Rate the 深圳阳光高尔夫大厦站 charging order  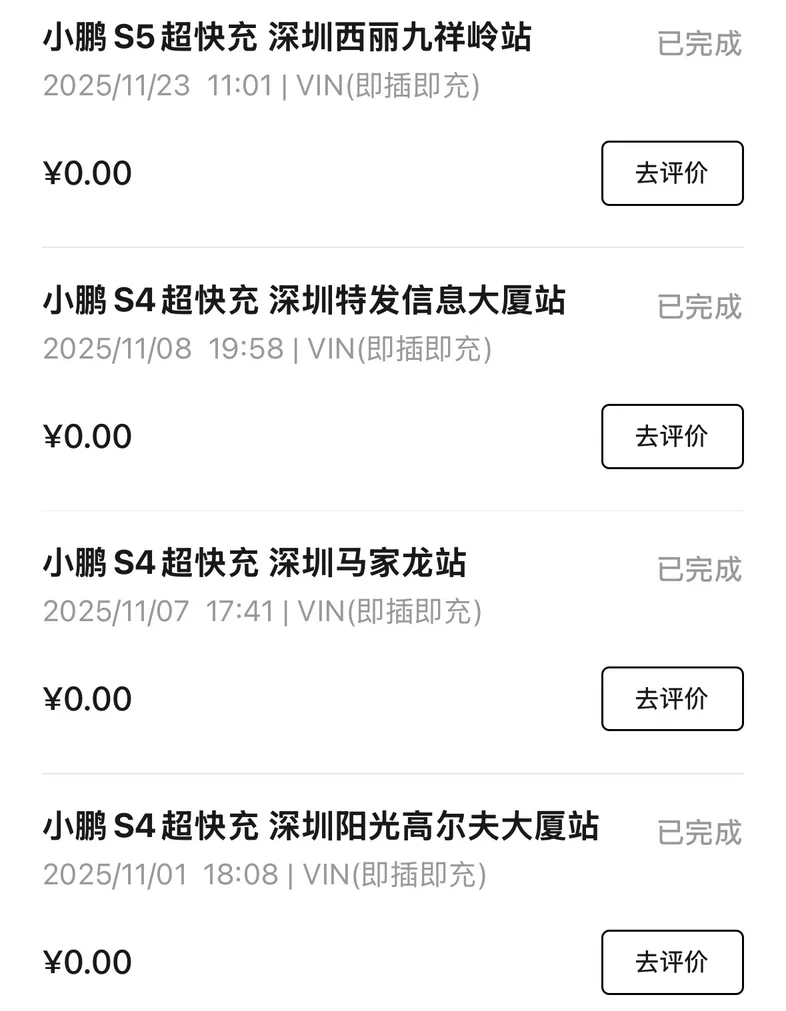click(x=671, y=962)
